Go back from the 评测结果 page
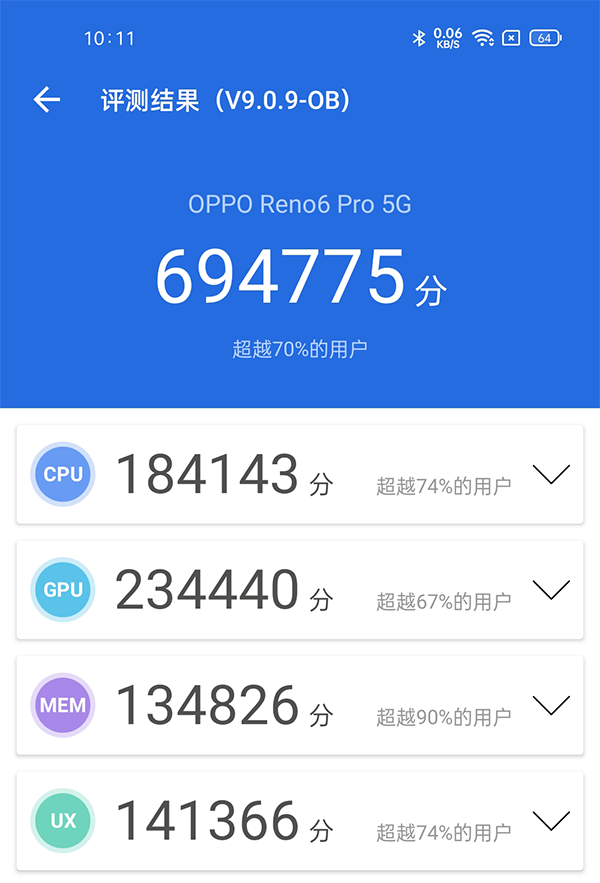 [47, 100]
